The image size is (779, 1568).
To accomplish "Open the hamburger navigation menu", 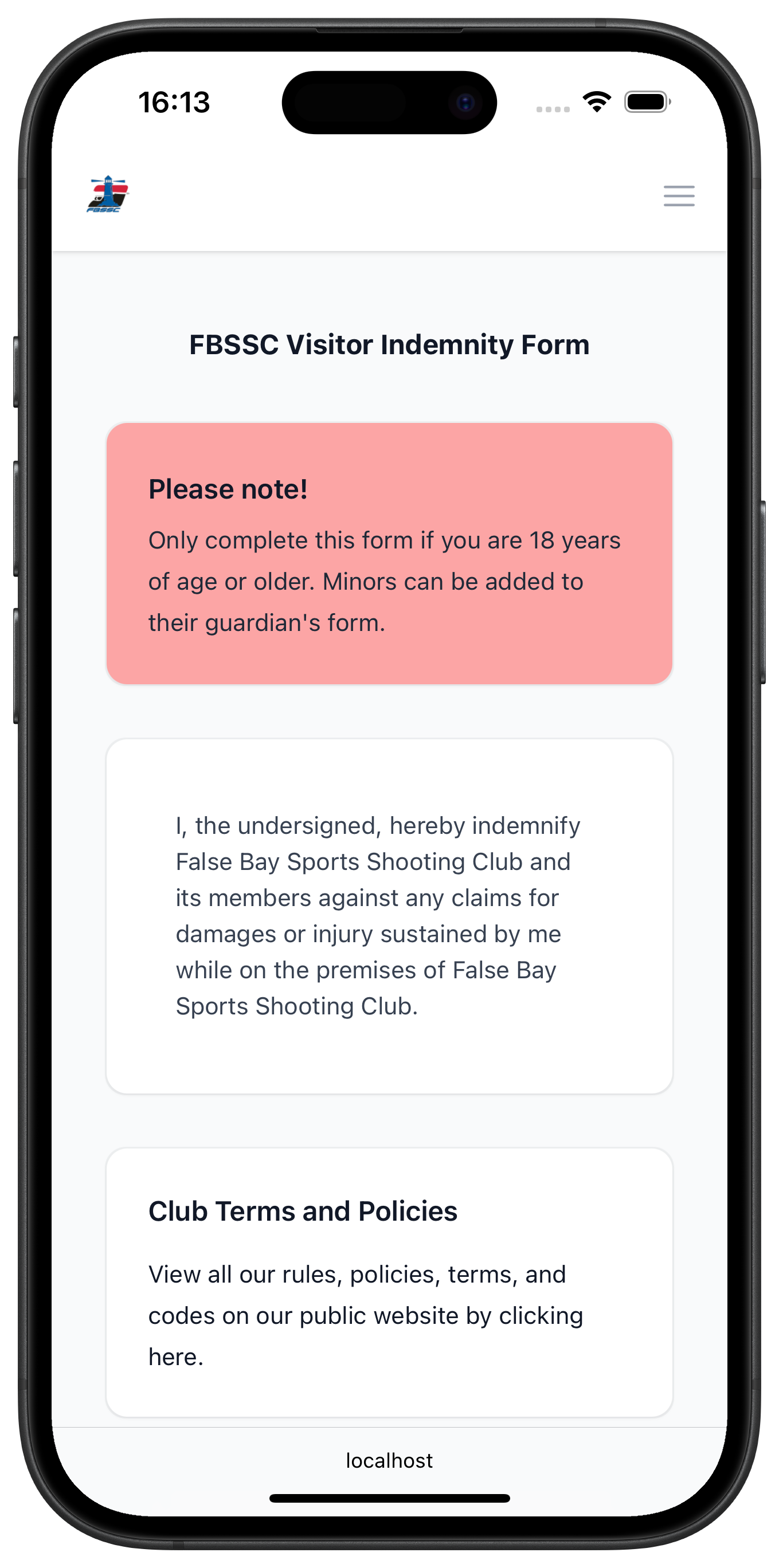I will point(679,196).
